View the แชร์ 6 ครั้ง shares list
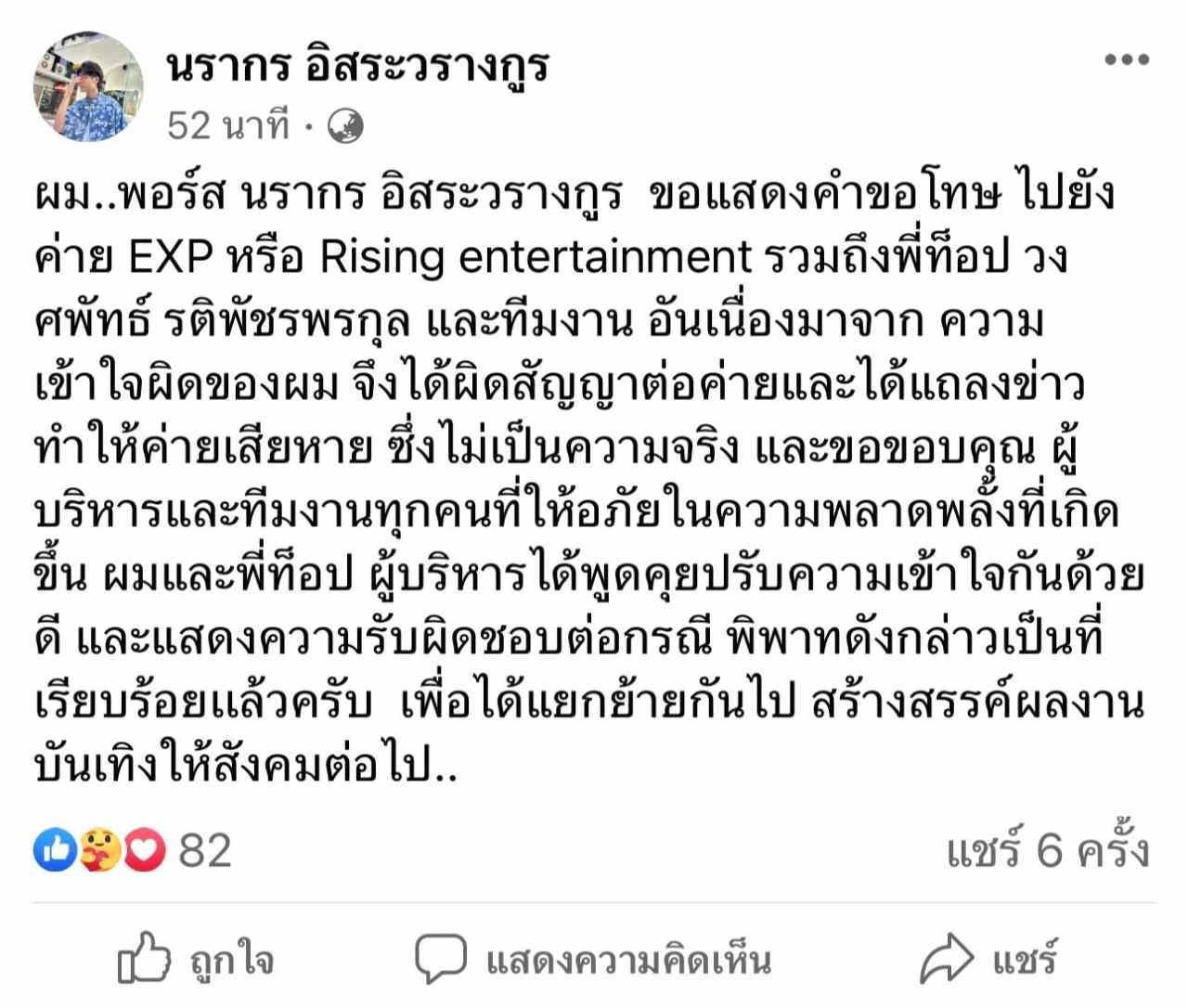The image size is (1188, 1008). click(1047, 849)
